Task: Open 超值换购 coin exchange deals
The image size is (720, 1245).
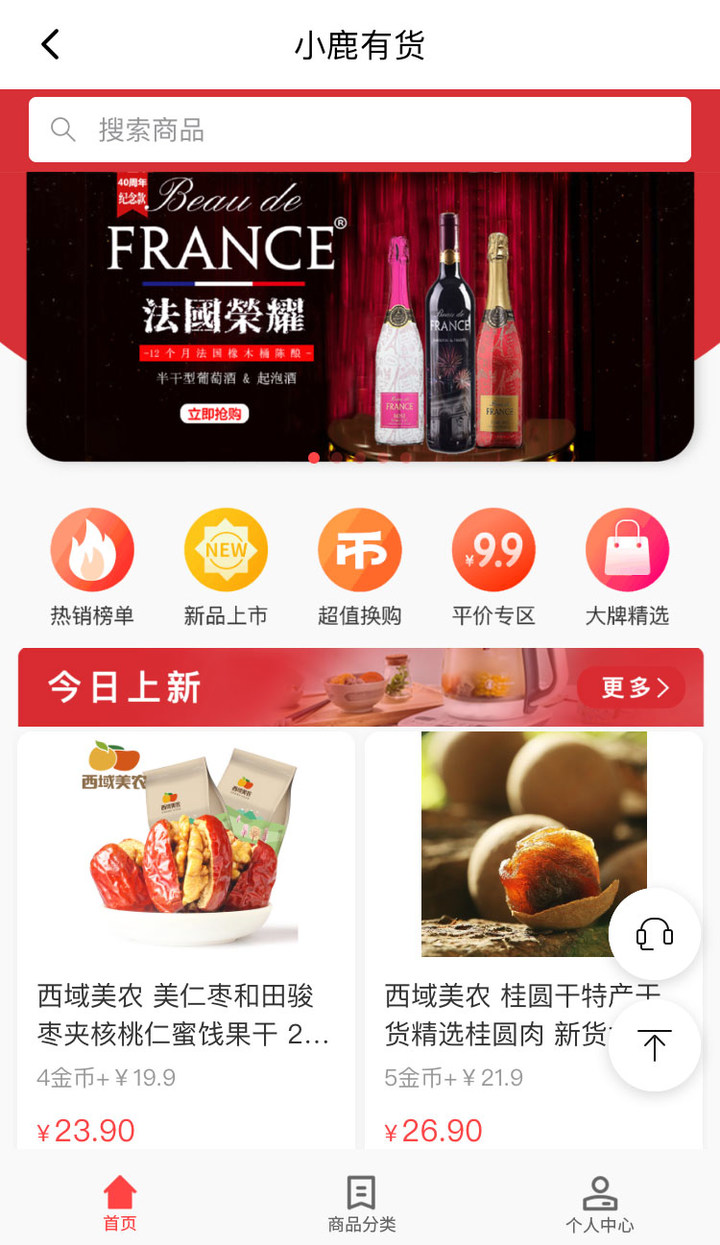Action: coord(360,567)
